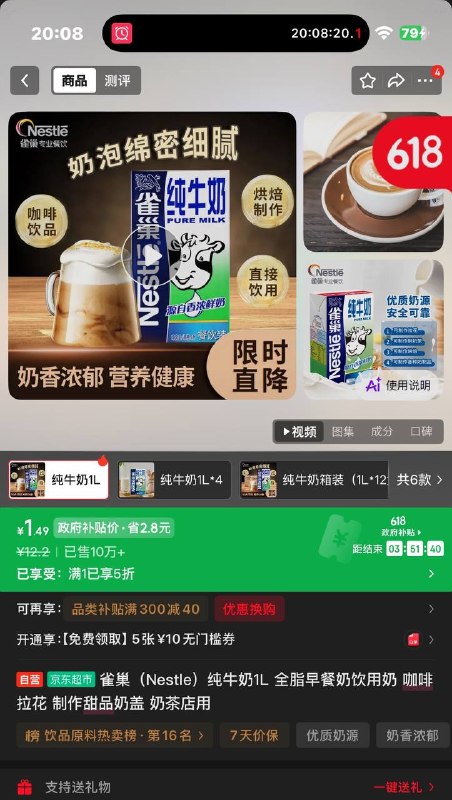Open the three-dot overflow menu
The height and width of the screenshot is (800, 452).
coord(425,81)
